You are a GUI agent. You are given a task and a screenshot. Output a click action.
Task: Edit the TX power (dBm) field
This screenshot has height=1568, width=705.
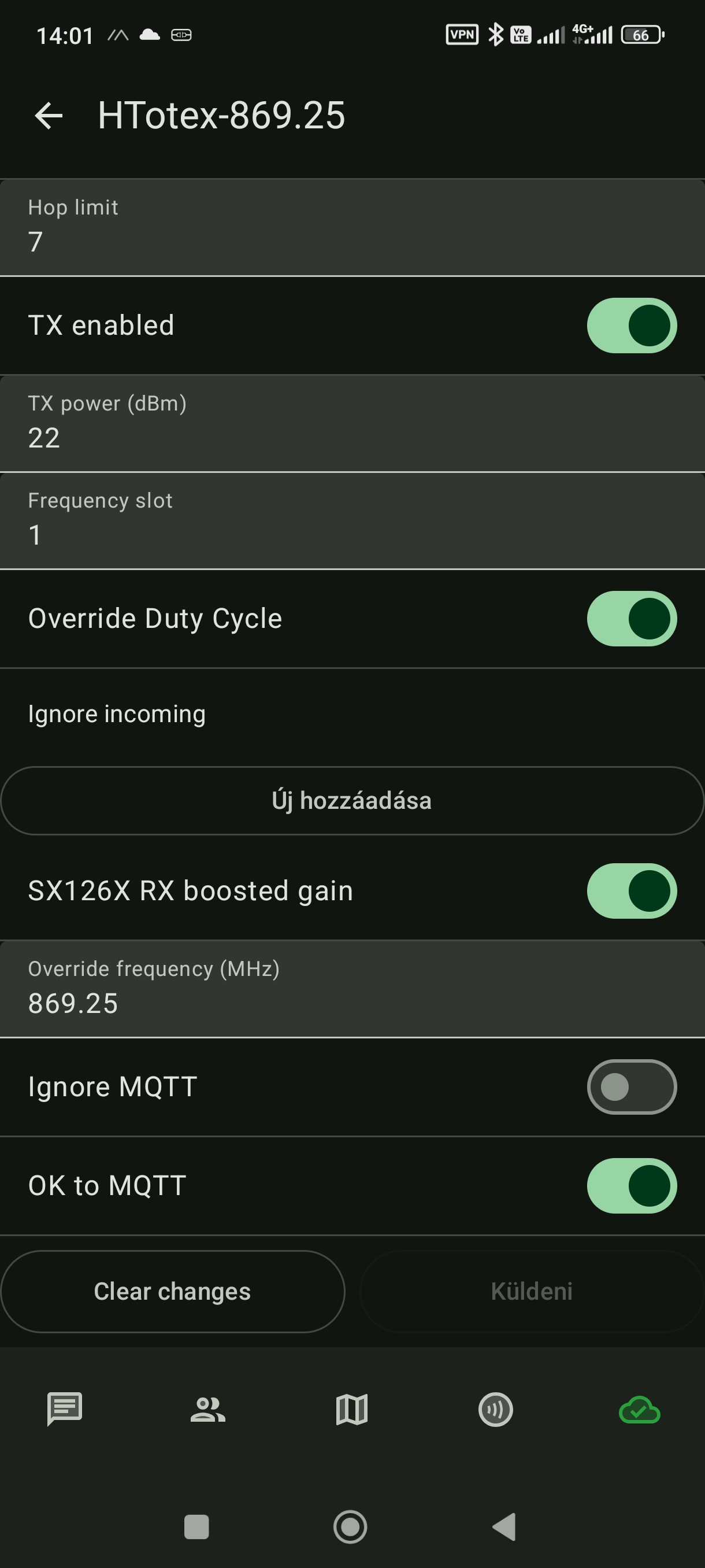point(352,424)
